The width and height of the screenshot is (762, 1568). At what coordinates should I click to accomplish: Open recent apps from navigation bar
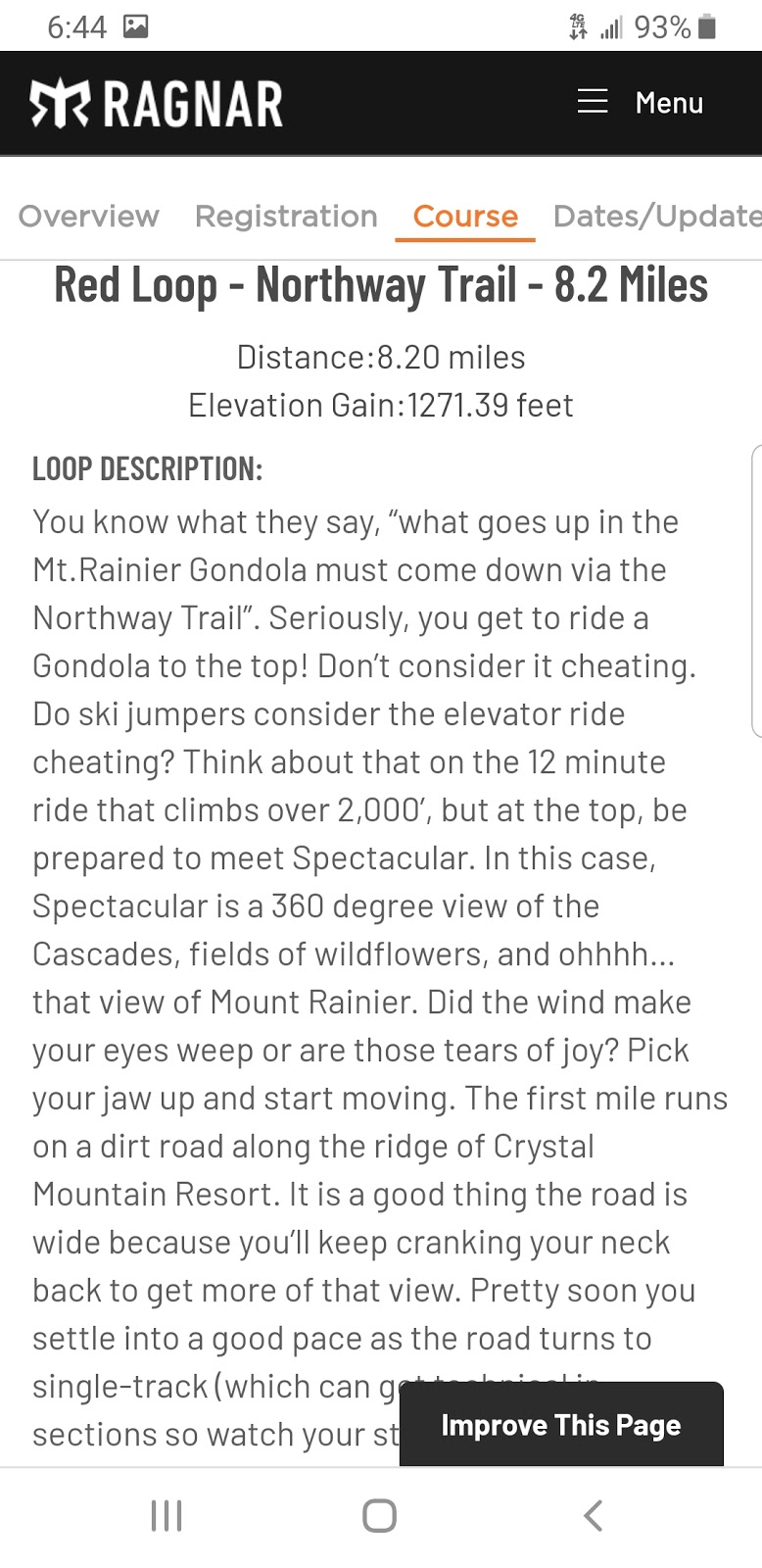167,1516
